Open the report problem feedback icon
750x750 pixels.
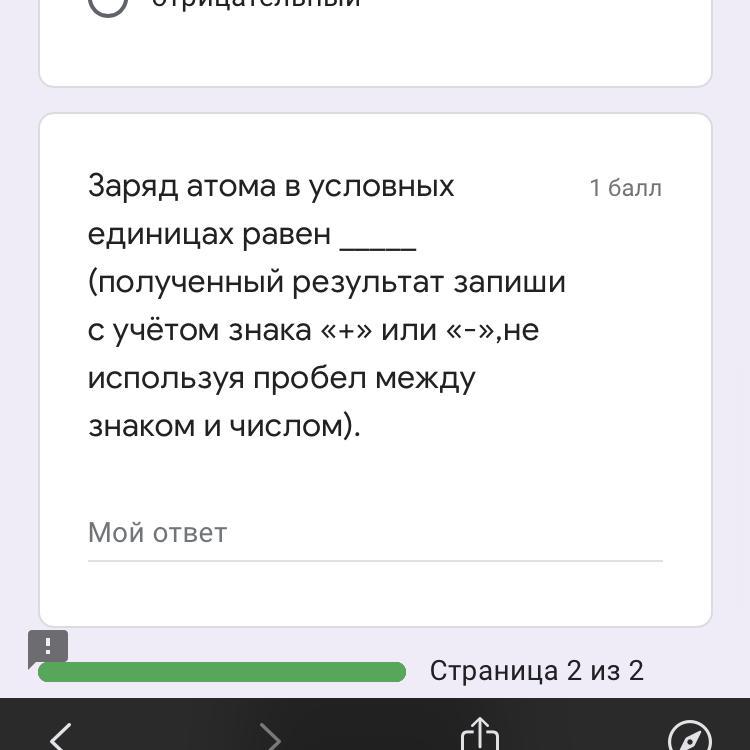48,648
